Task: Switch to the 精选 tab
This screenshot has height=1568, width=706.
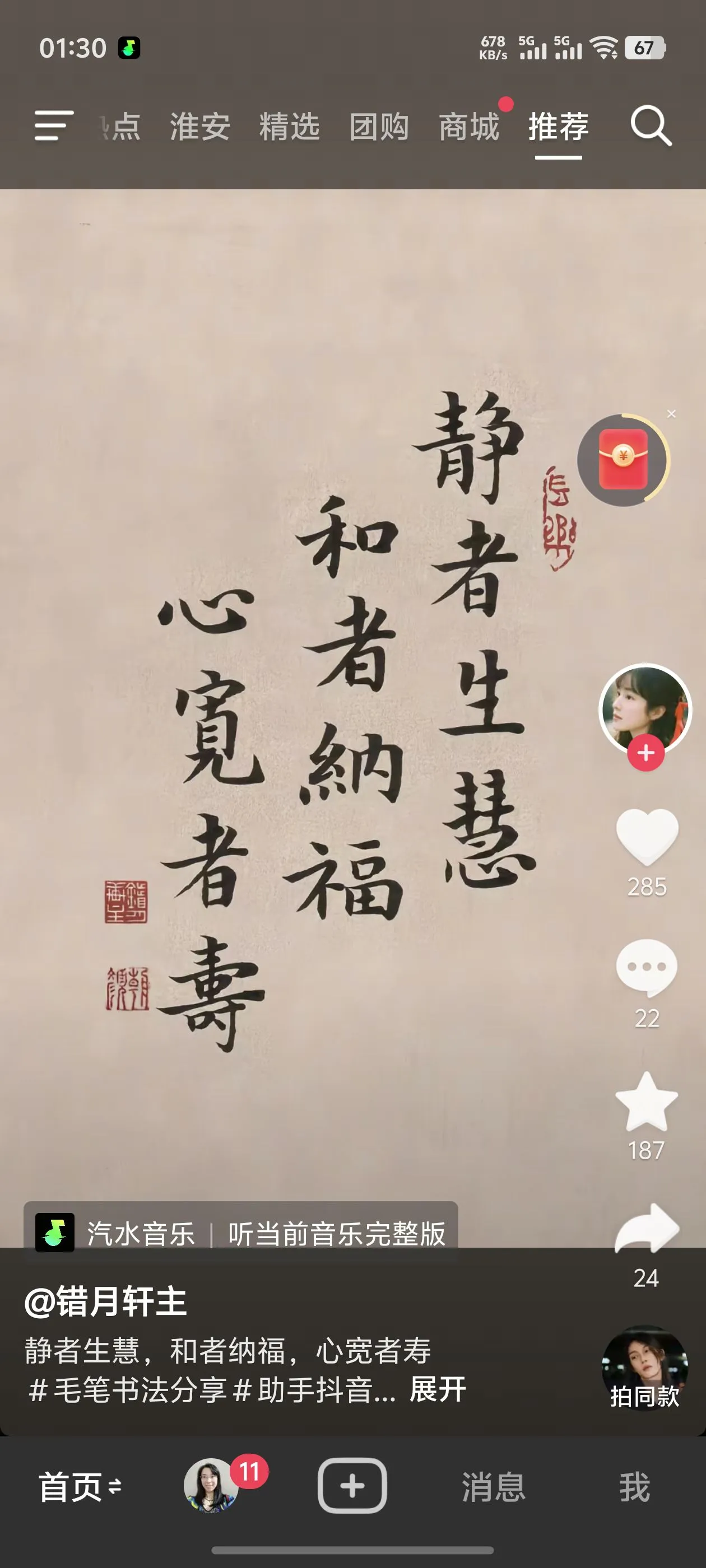Action: tap(289, 127)
